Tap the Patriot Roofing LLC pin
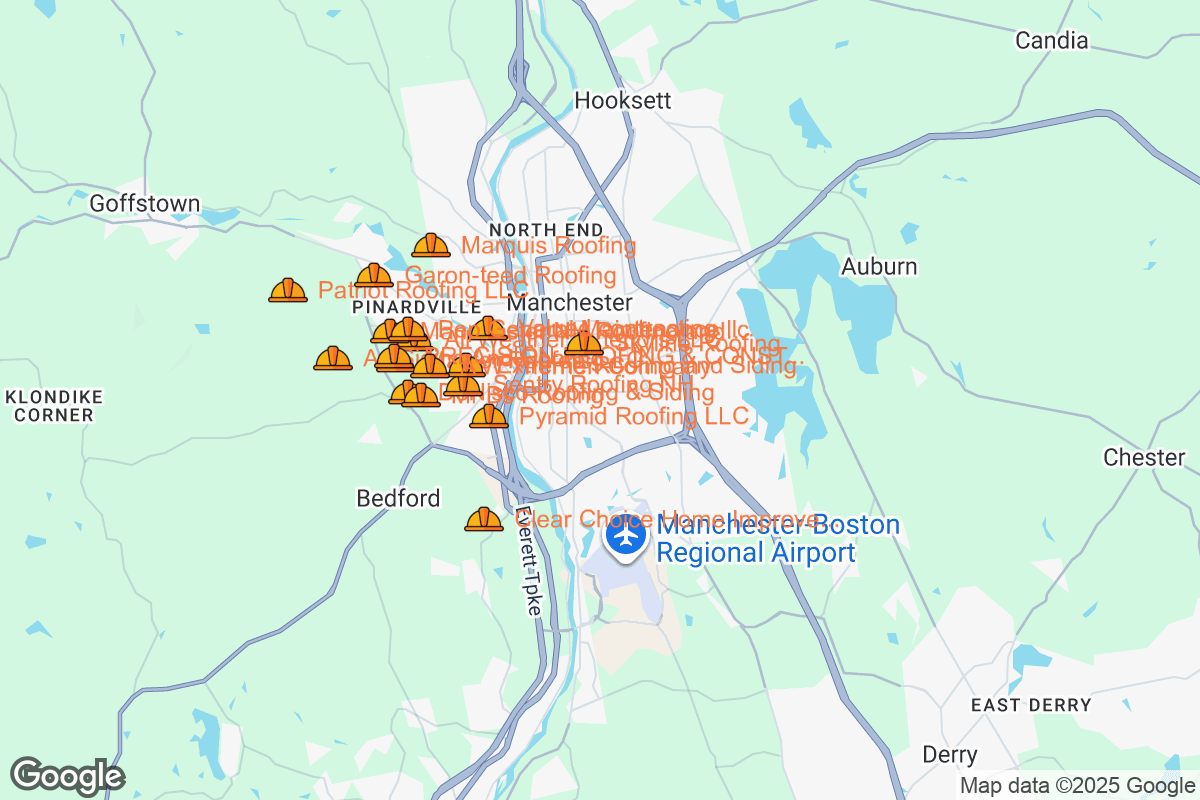This screenshot has width=1200, height=800. pyautogui.click(x=288, y=290)
